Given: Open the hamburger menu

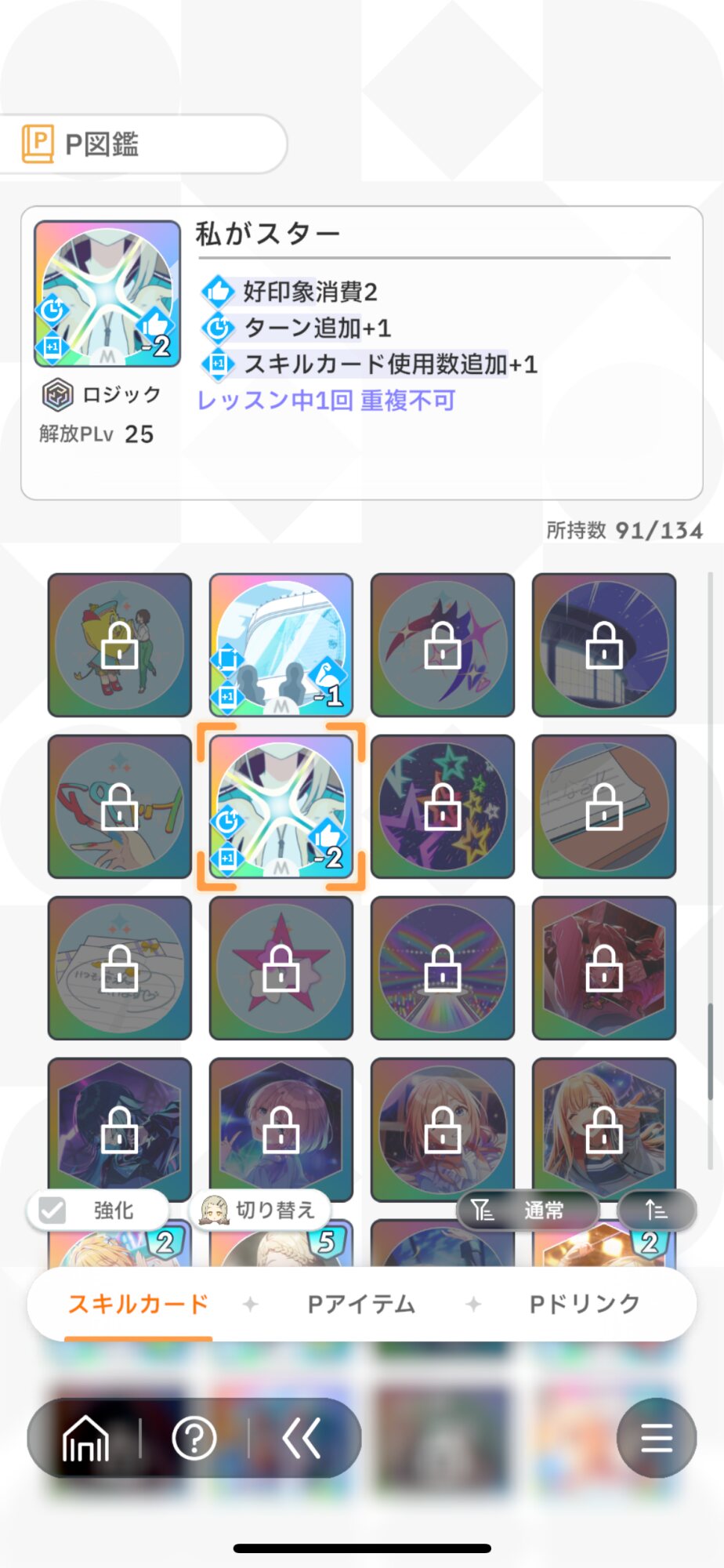Looking at the screenshot, I should pos(656,1438).
